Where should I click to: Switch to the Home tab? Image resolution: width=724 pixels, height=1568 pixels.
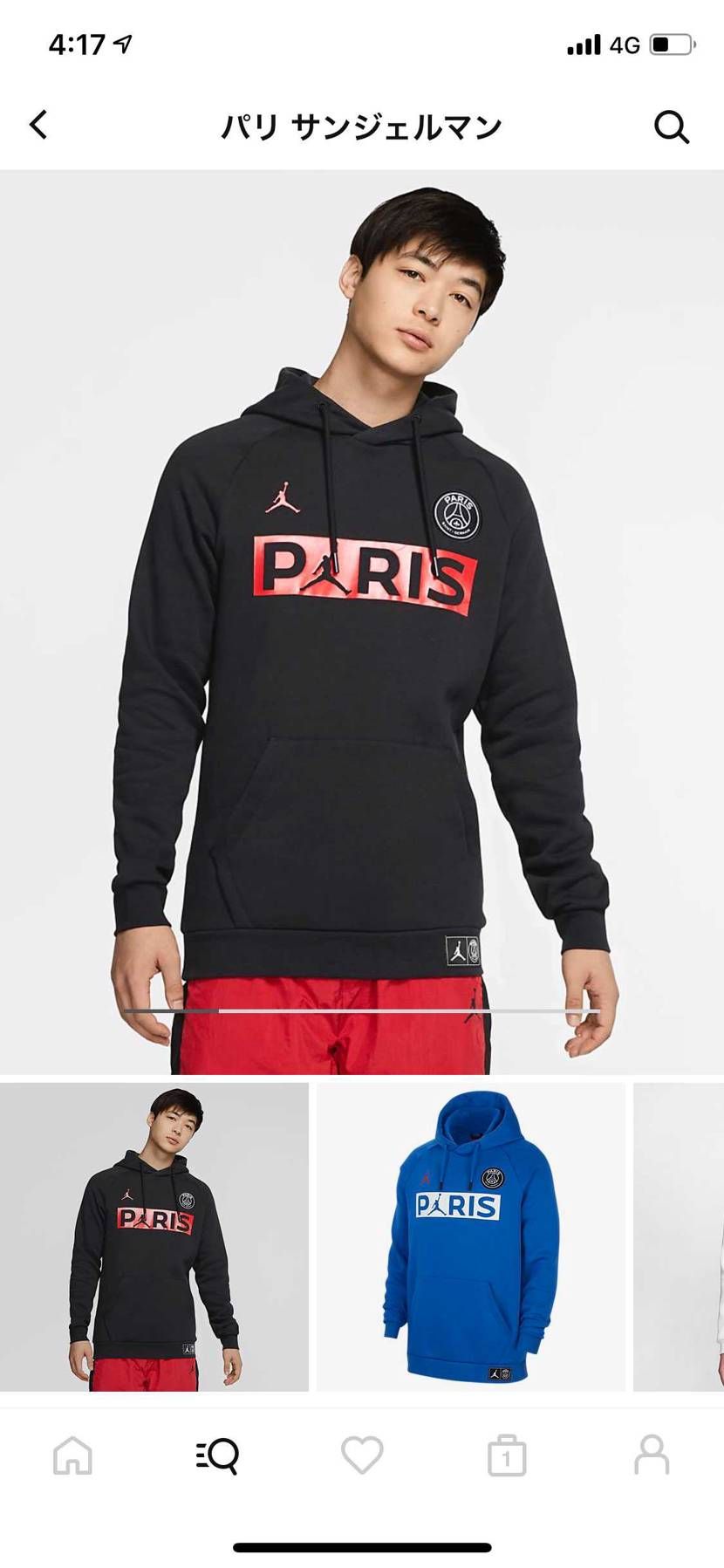(x=72, y=1455)
